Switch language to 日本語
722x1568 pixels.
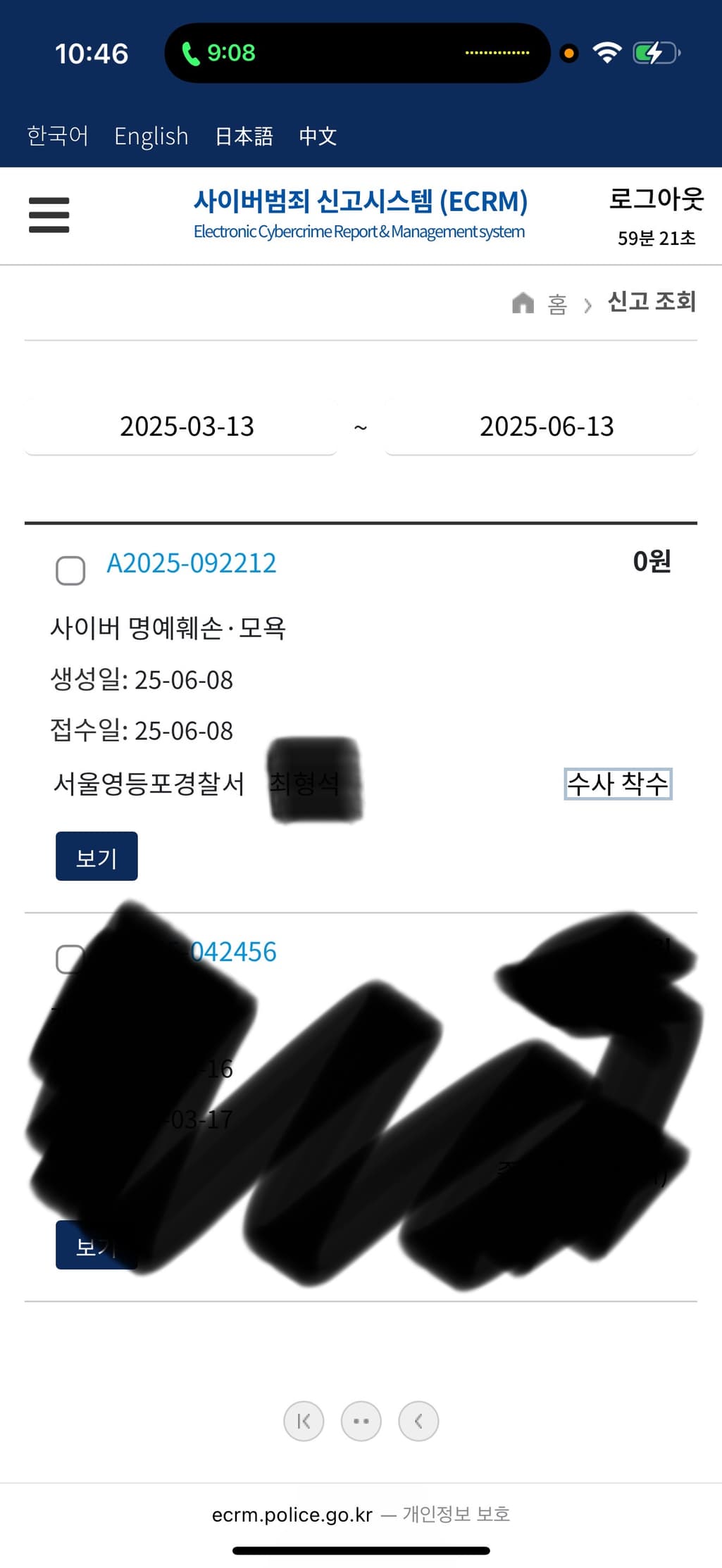click(244, 135)
